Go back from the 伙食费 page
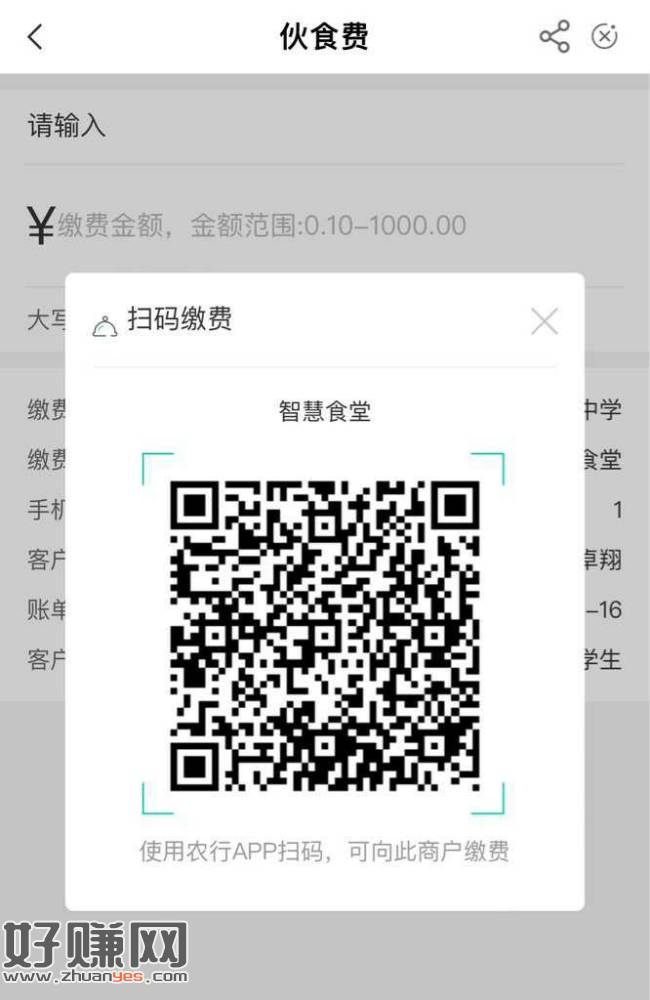The height and width of the screenshot is (1000, 650). tap(36, 38)
